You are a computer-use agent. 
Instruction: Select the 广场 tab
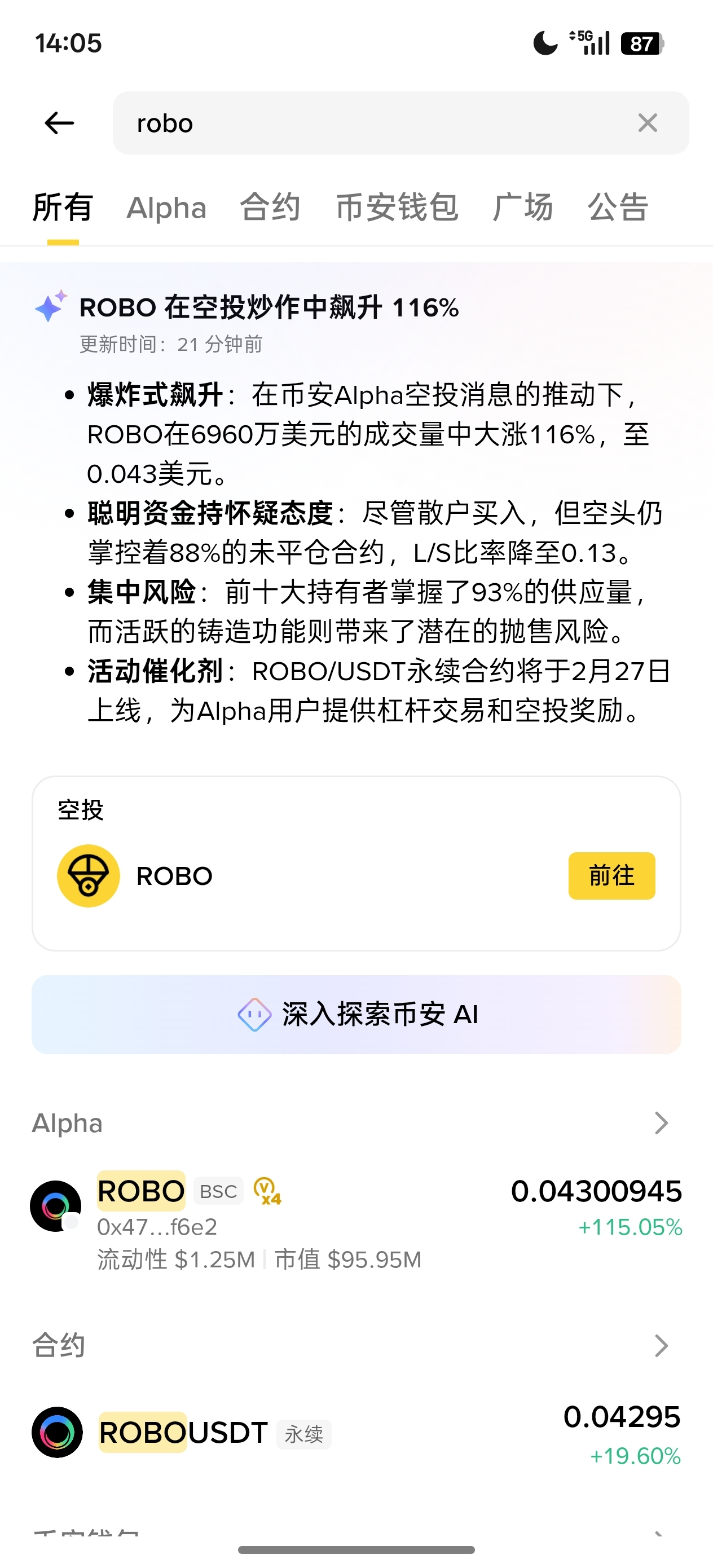(x=522, y=208)
